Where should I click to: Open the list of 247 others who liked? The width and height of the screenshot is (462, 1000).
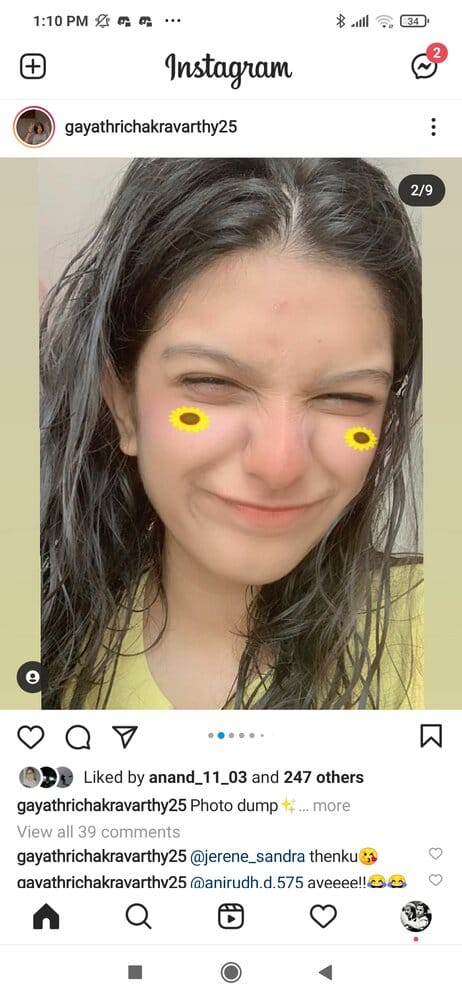[x=324, y=777]
